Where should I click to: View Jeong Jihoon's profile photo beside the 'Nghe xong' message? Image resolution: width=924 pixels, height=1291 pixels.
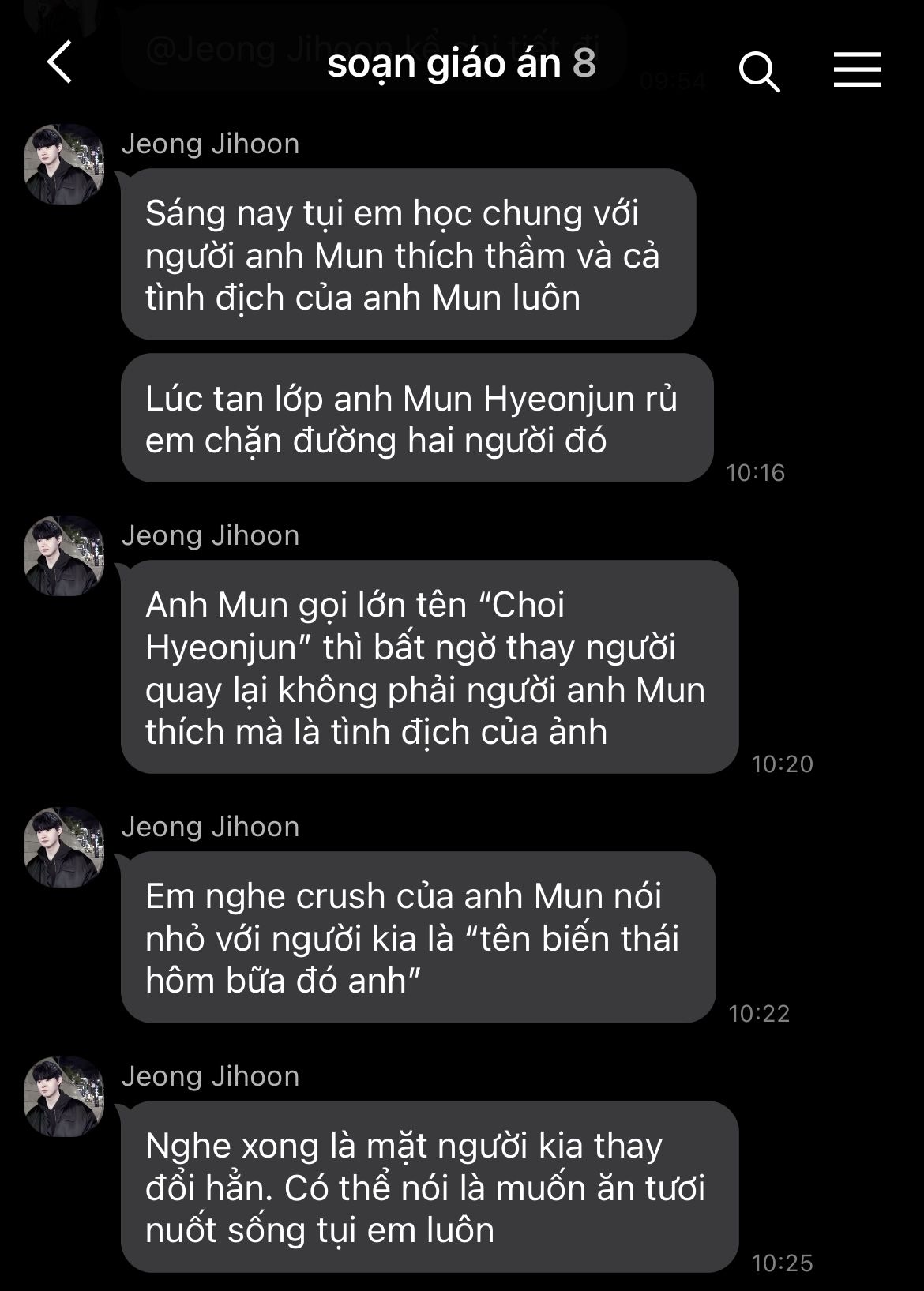coord(64,1097)
